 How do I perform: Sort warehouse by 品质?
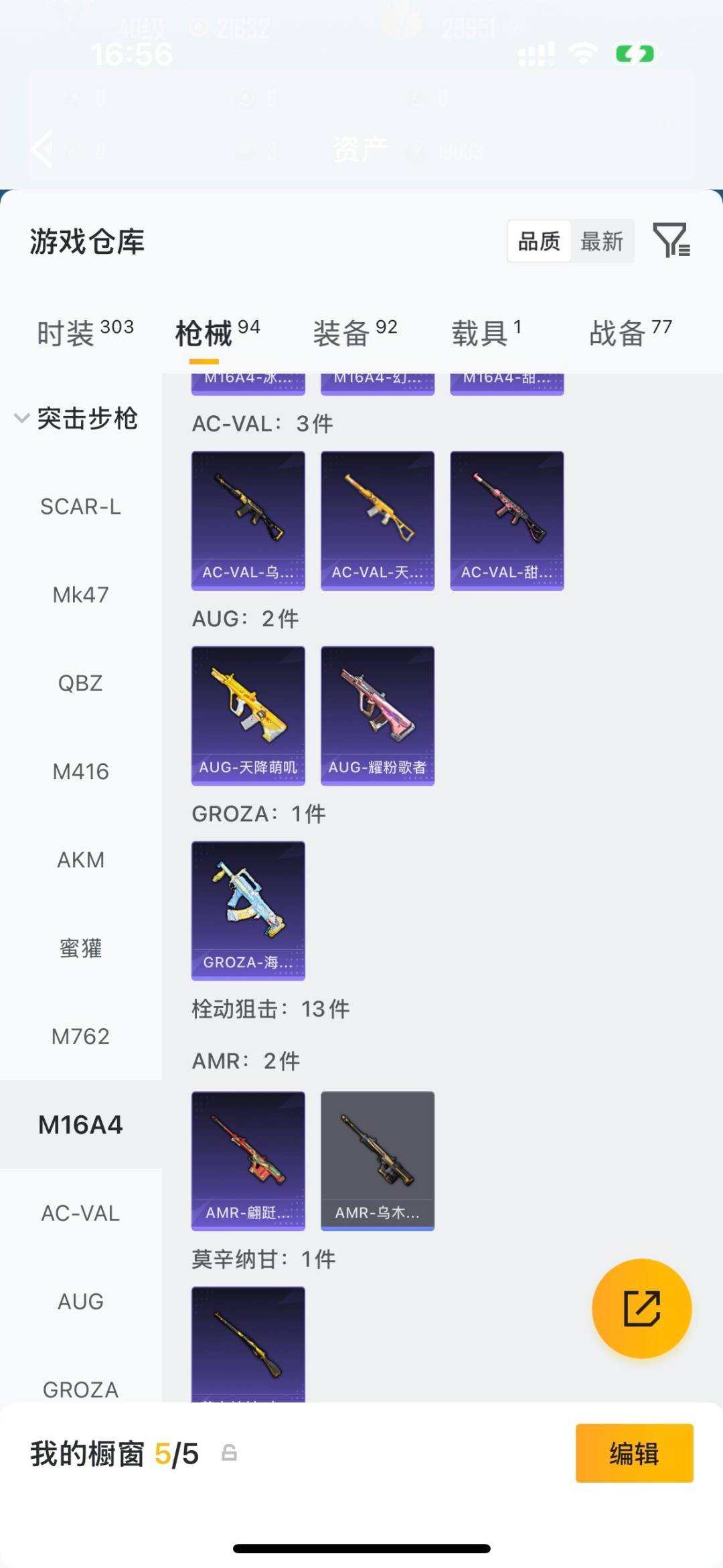coord(539,241)
